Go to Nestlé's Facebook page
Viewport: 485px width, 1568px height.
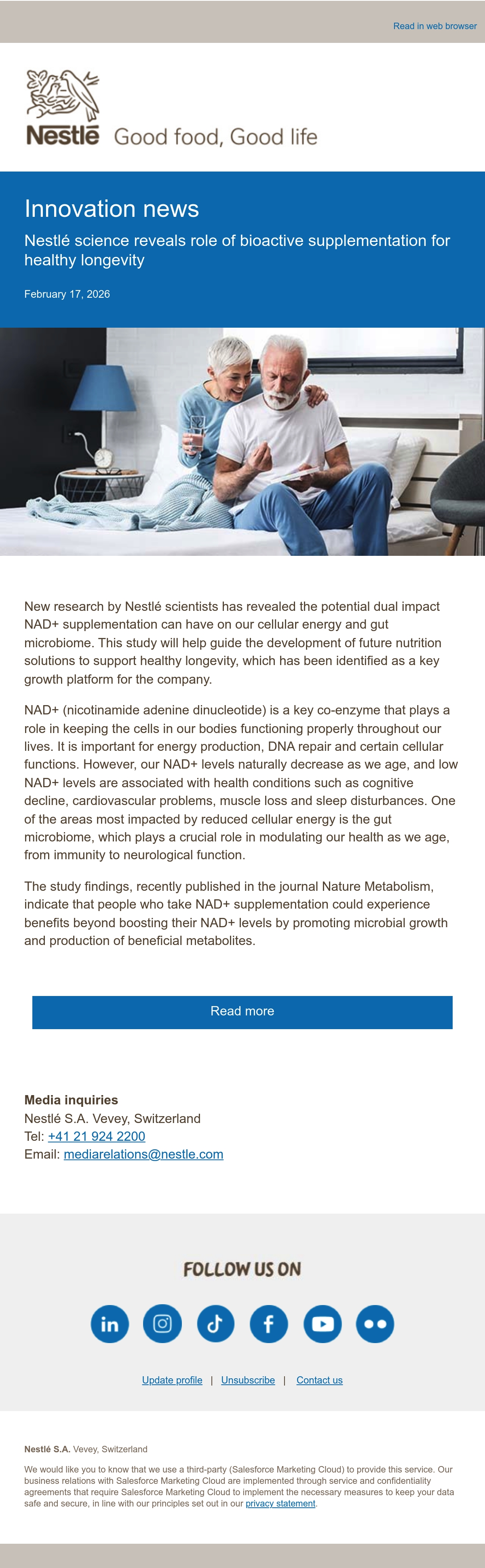click(x=269, y=1324)
